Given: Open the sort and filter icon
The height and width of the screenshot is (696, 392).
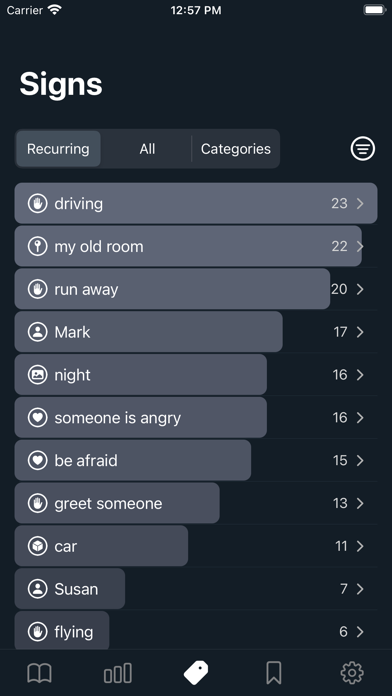Looking at the screenshot, I should [363, 149].
